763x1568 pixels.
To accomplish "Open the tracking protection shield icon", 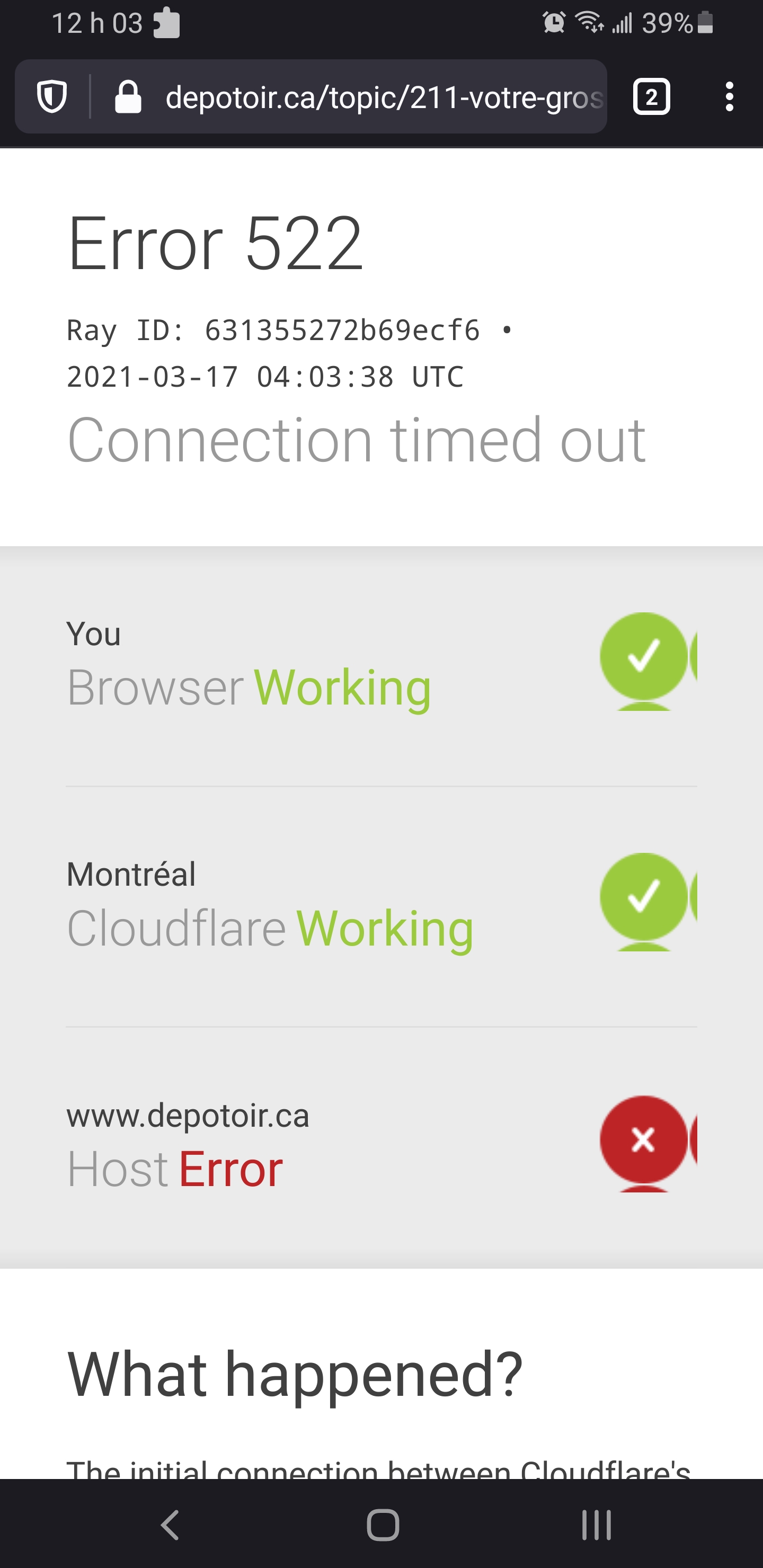I will 52,97.
